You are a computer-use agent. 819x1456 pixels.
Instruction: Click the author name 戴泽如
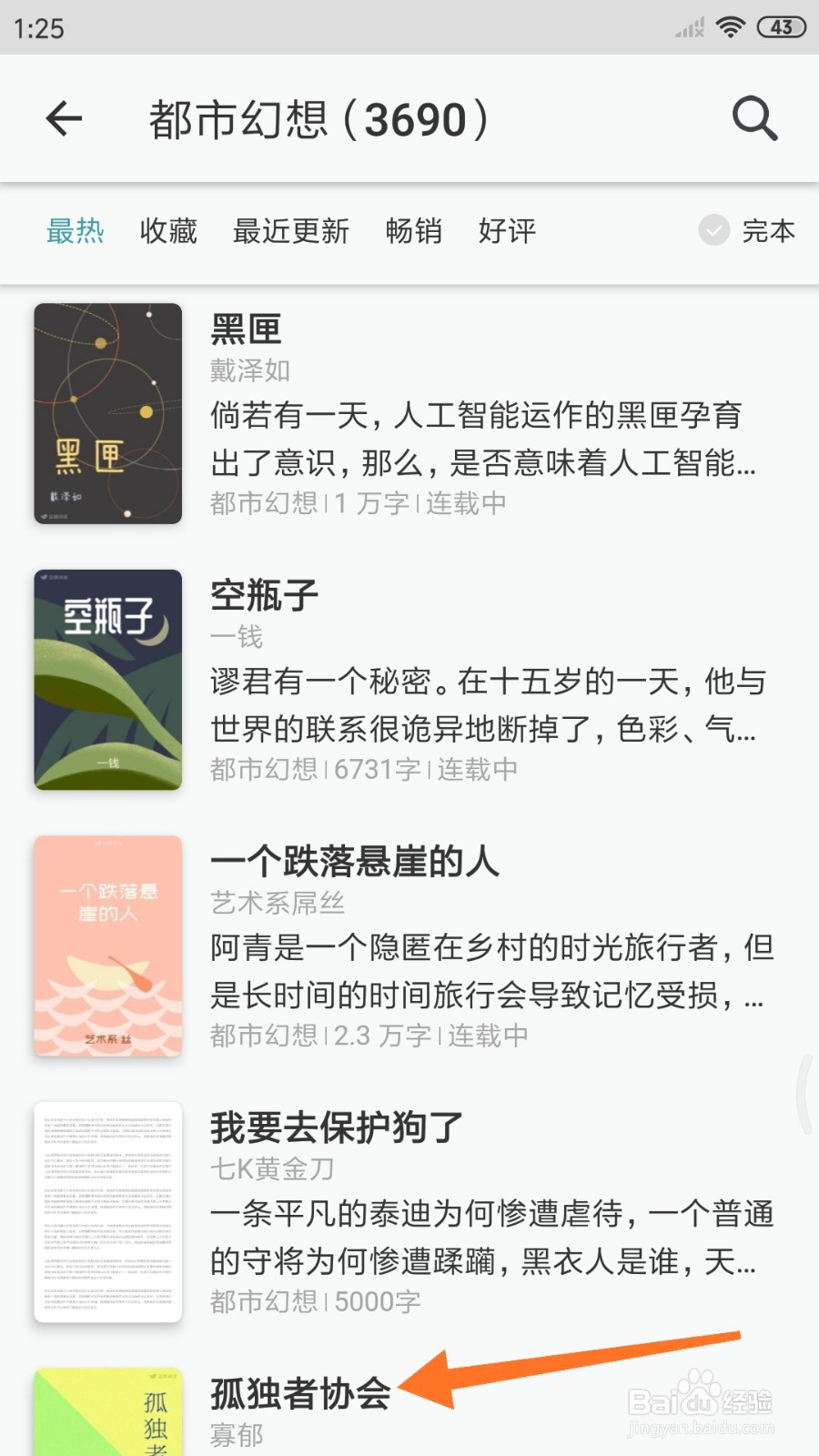click(x=248, y=370)
